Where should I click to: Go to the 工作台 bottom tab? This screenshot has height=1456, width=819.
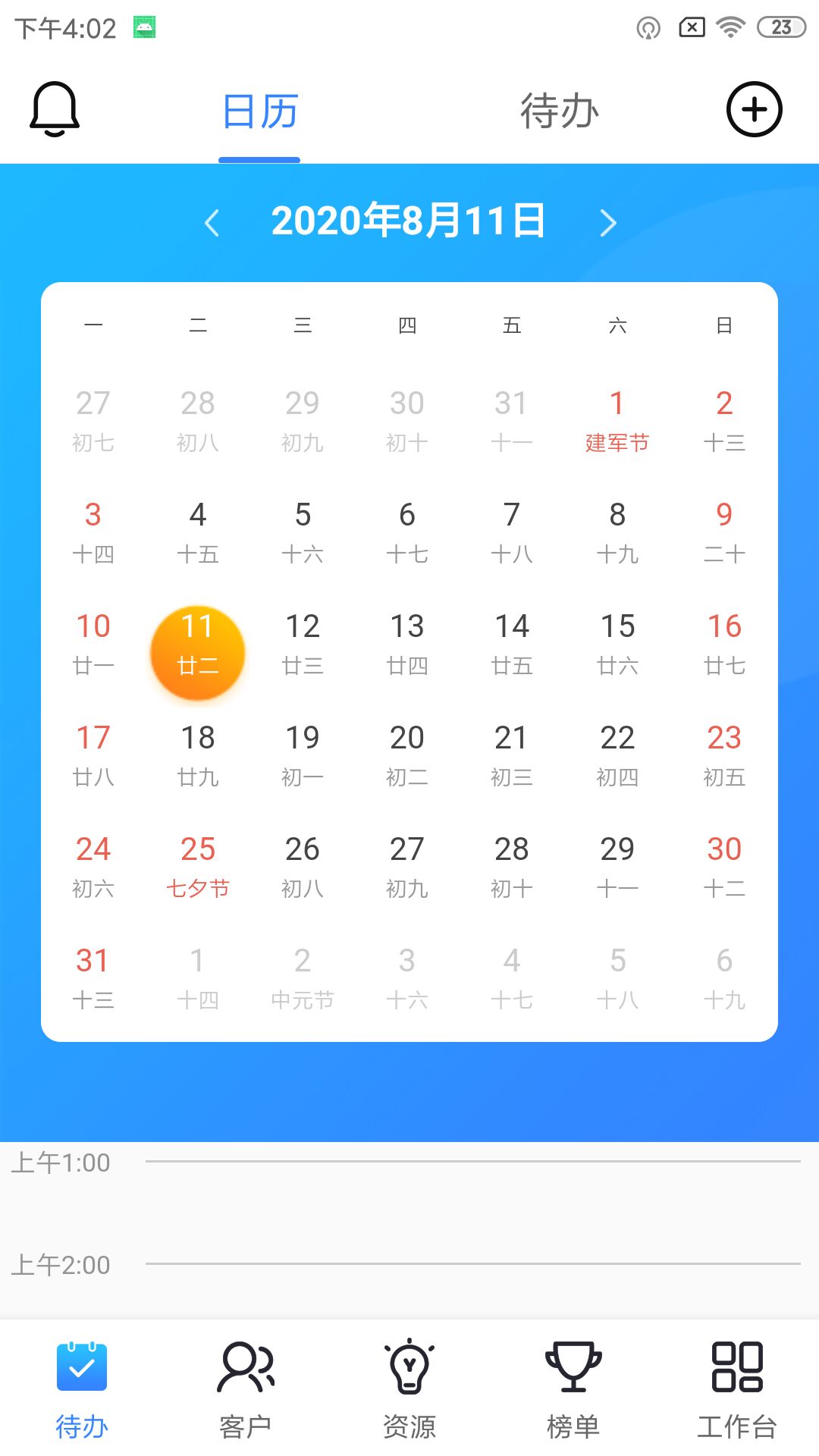[x=737, y=1389]
